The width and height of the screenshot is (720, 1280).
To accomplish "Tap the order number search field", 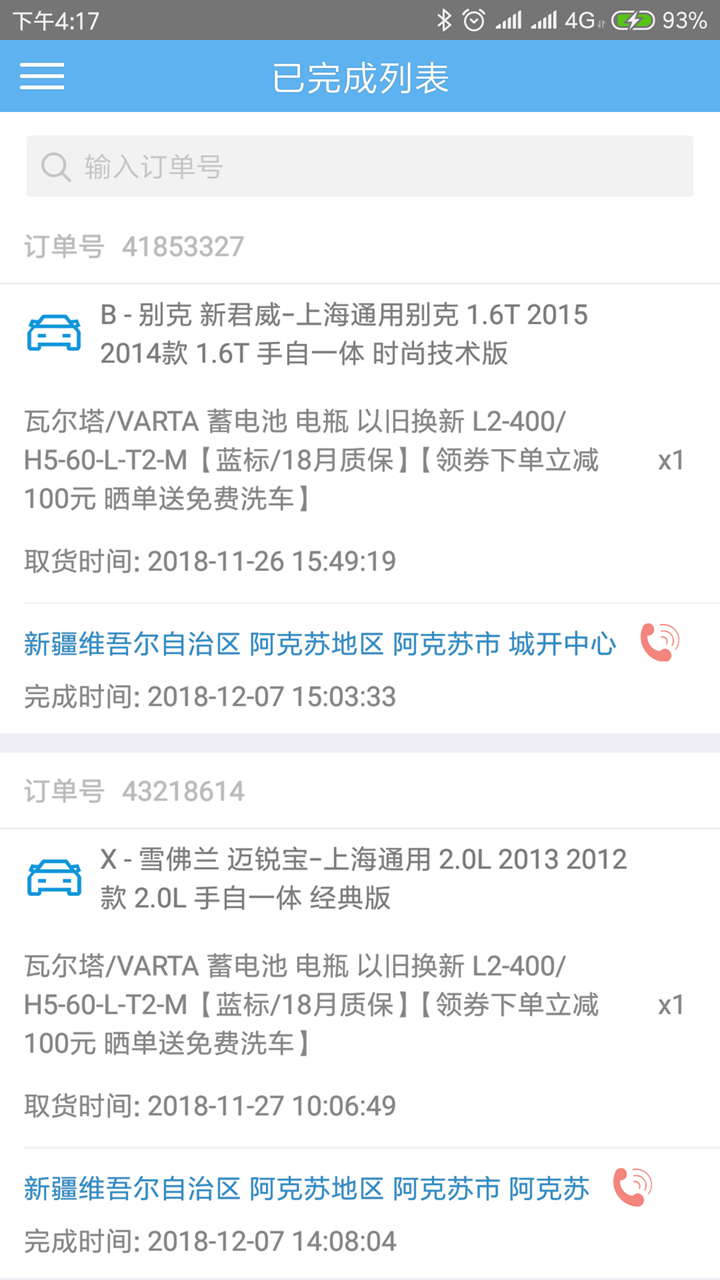I will [360, 166].
